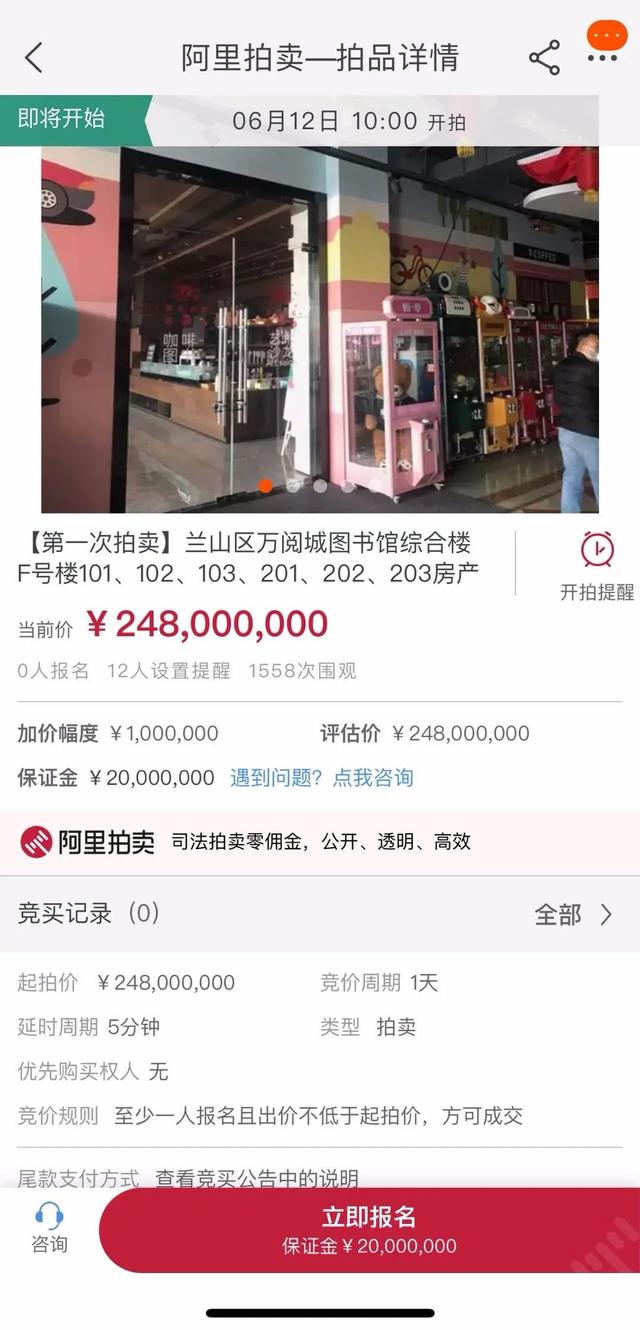Open 咨询 customer service

pos(49,1229)
